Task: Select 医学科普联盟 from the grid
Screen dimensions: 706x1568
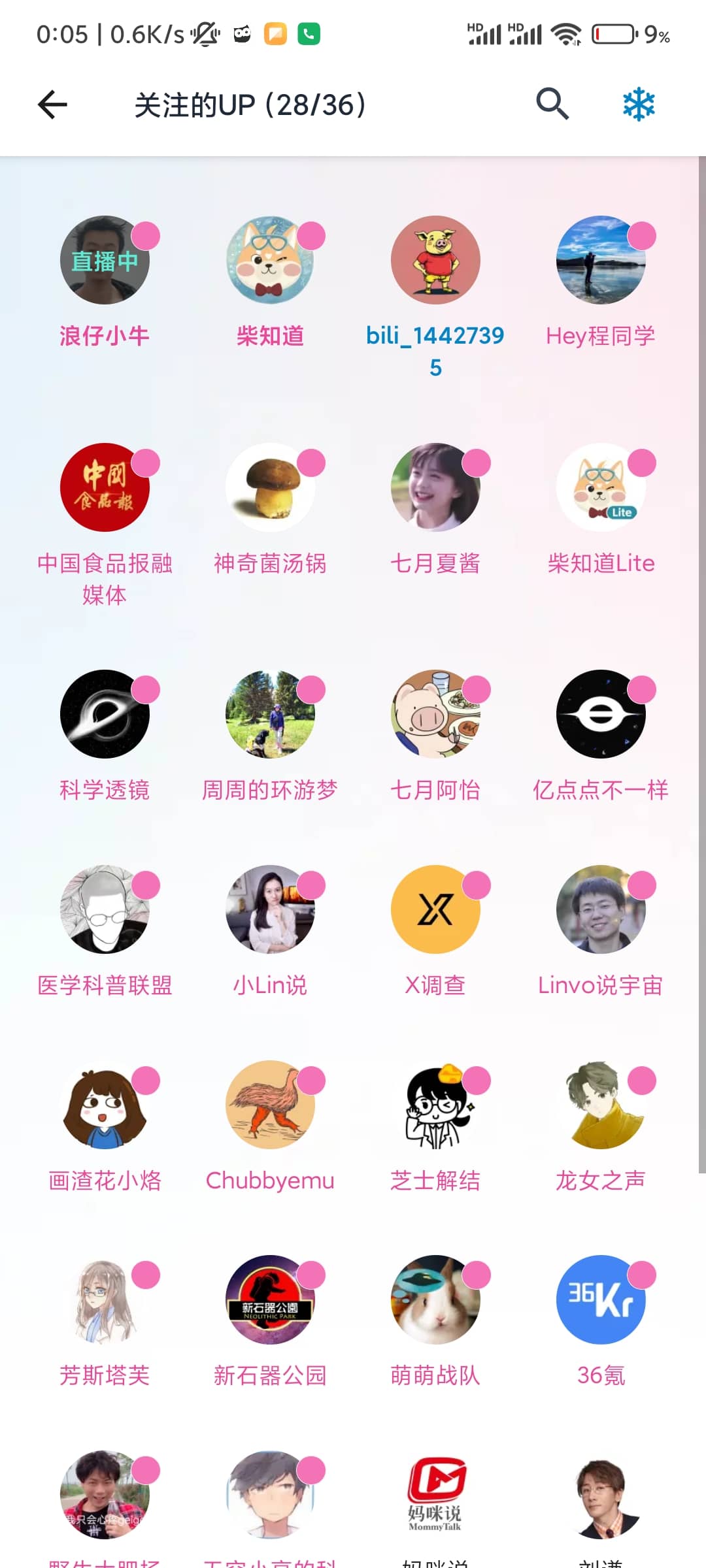Action: click(105, 909)
